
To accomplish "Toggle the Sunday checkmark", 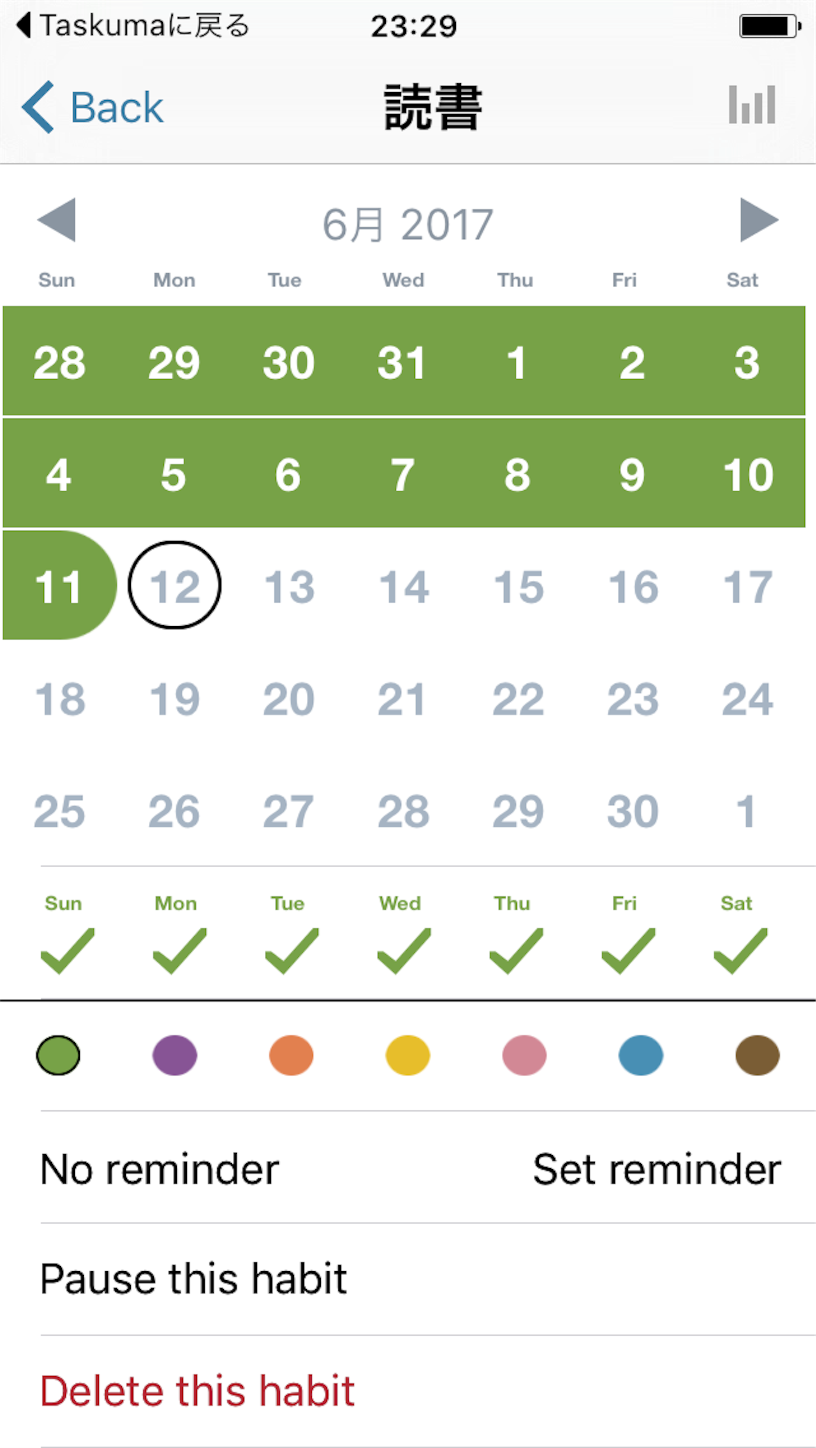I will (x=66, y=950).
